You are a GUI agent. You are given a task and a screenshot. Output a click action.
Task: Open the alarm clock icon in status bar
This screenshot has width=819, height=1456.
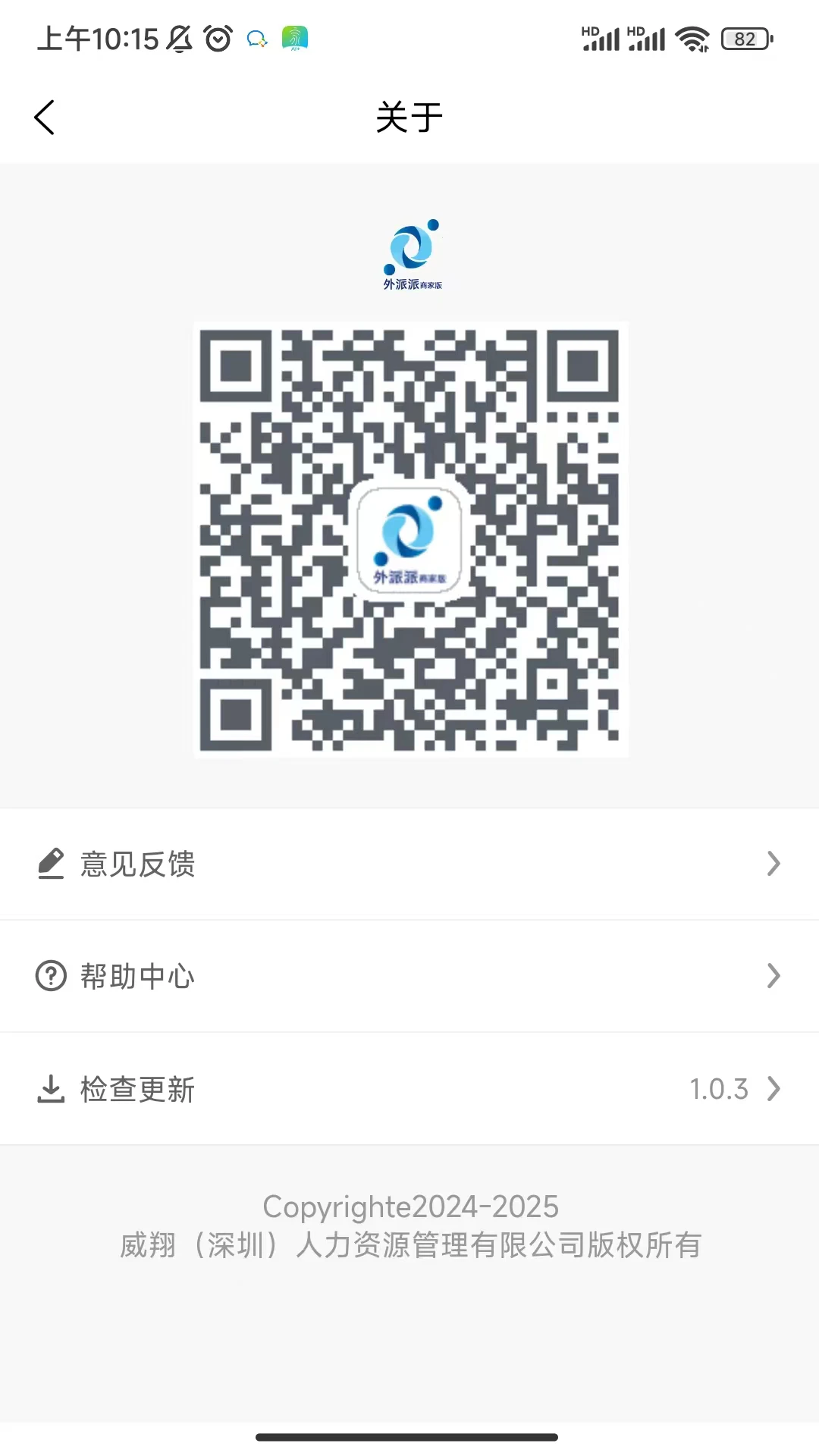(x=216, y=39)
